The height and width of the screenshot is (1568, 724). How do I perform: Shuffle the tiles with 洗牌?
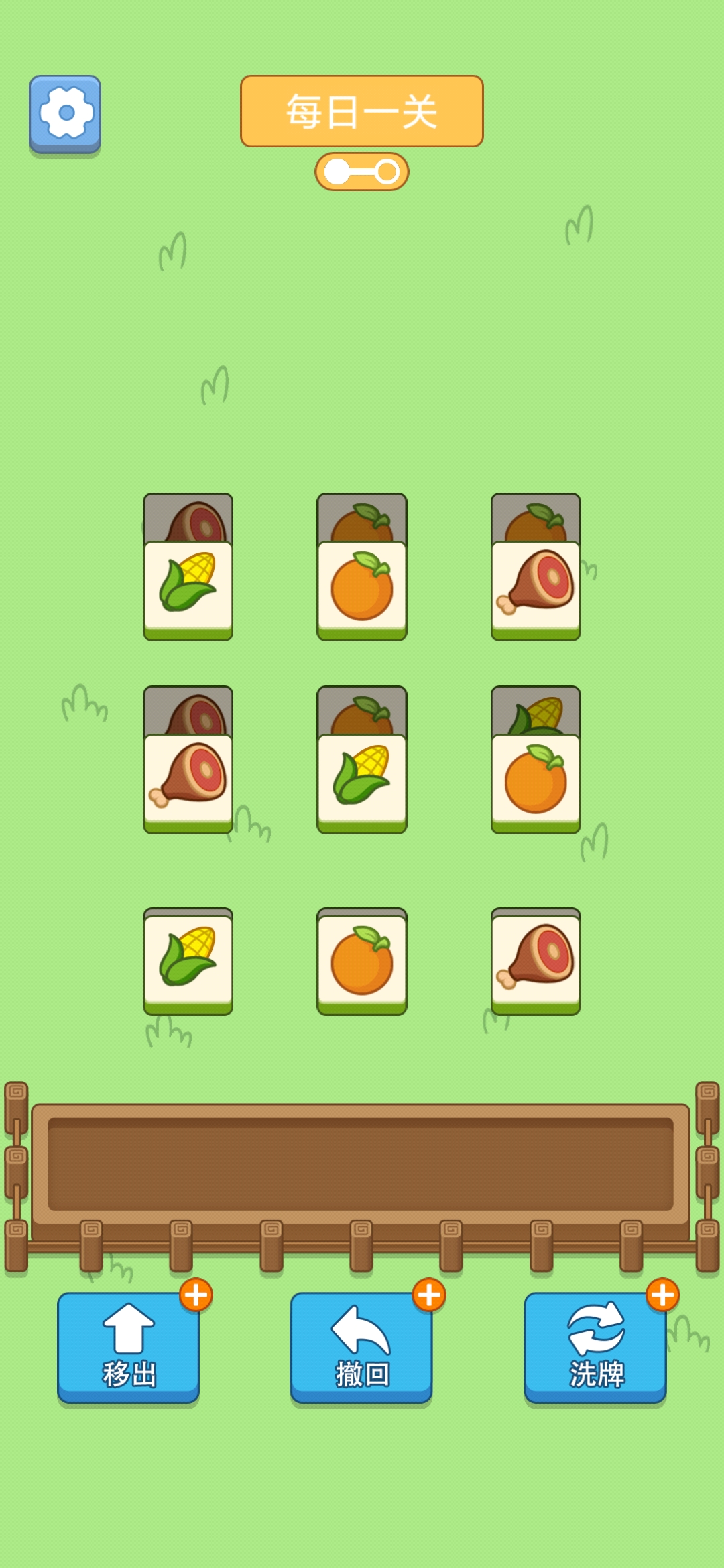595,1347
